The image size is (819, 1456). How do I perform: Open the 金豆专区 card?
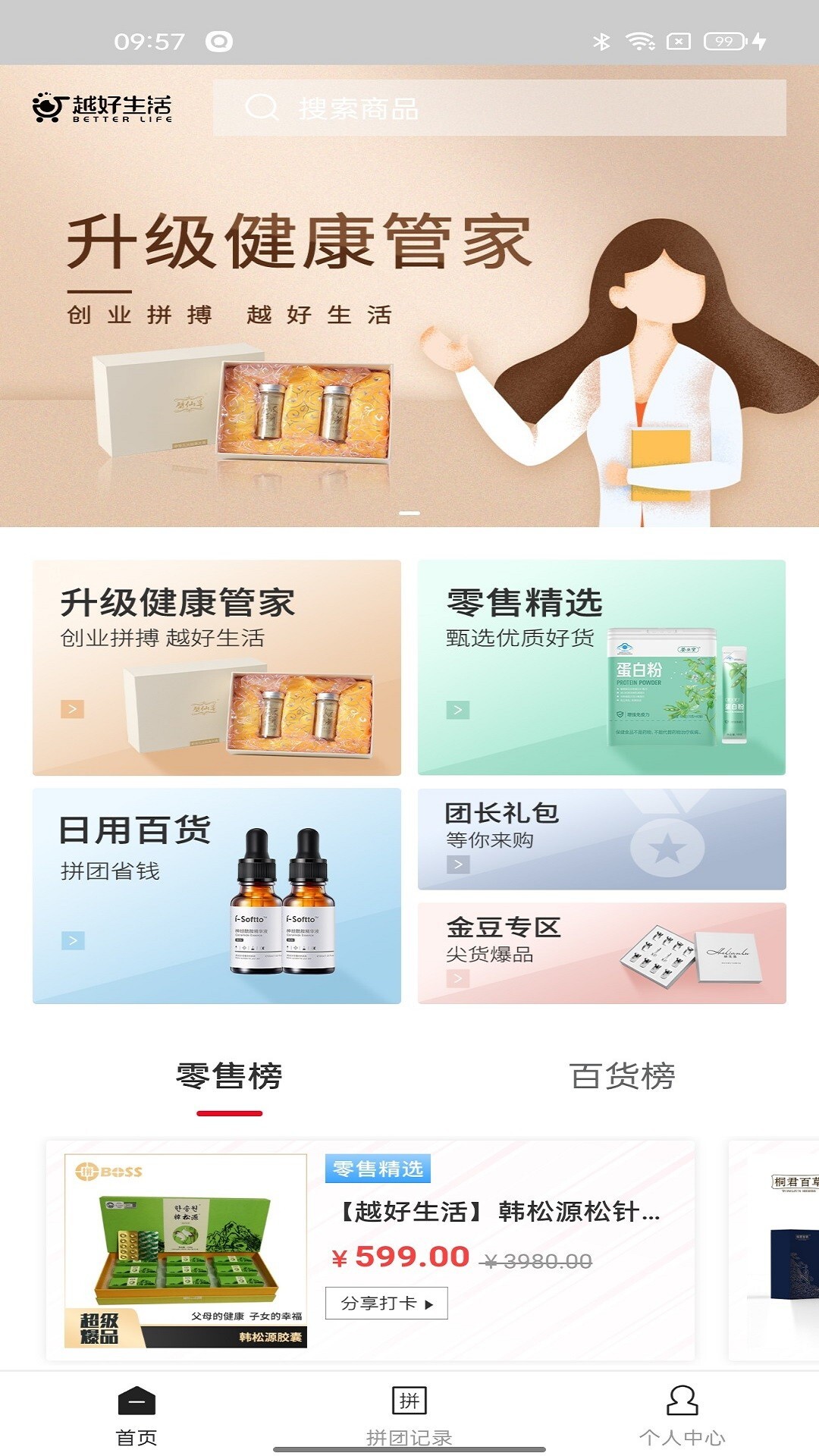click(601, 953)
